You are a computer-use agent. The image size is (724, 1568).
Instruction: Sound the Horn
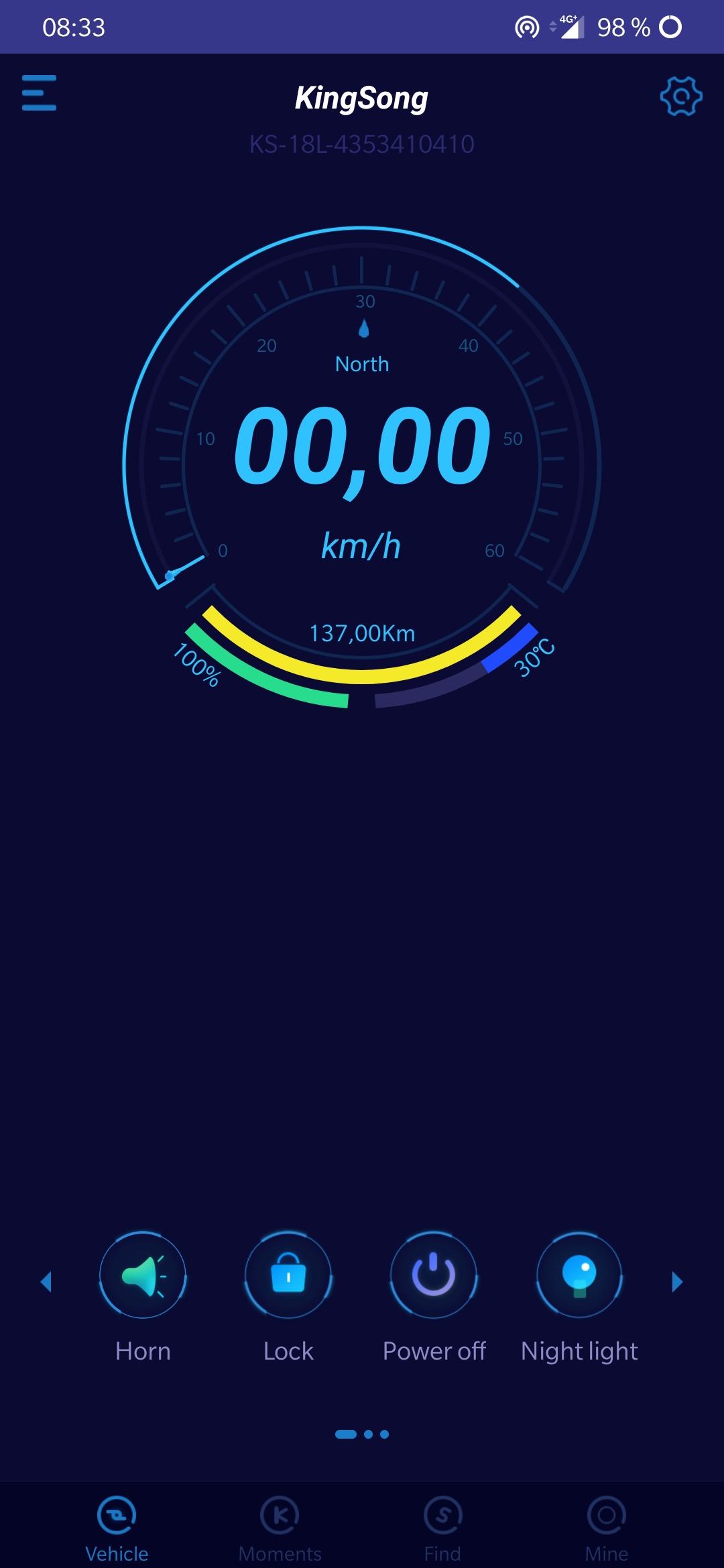(x=143, y=1275)
